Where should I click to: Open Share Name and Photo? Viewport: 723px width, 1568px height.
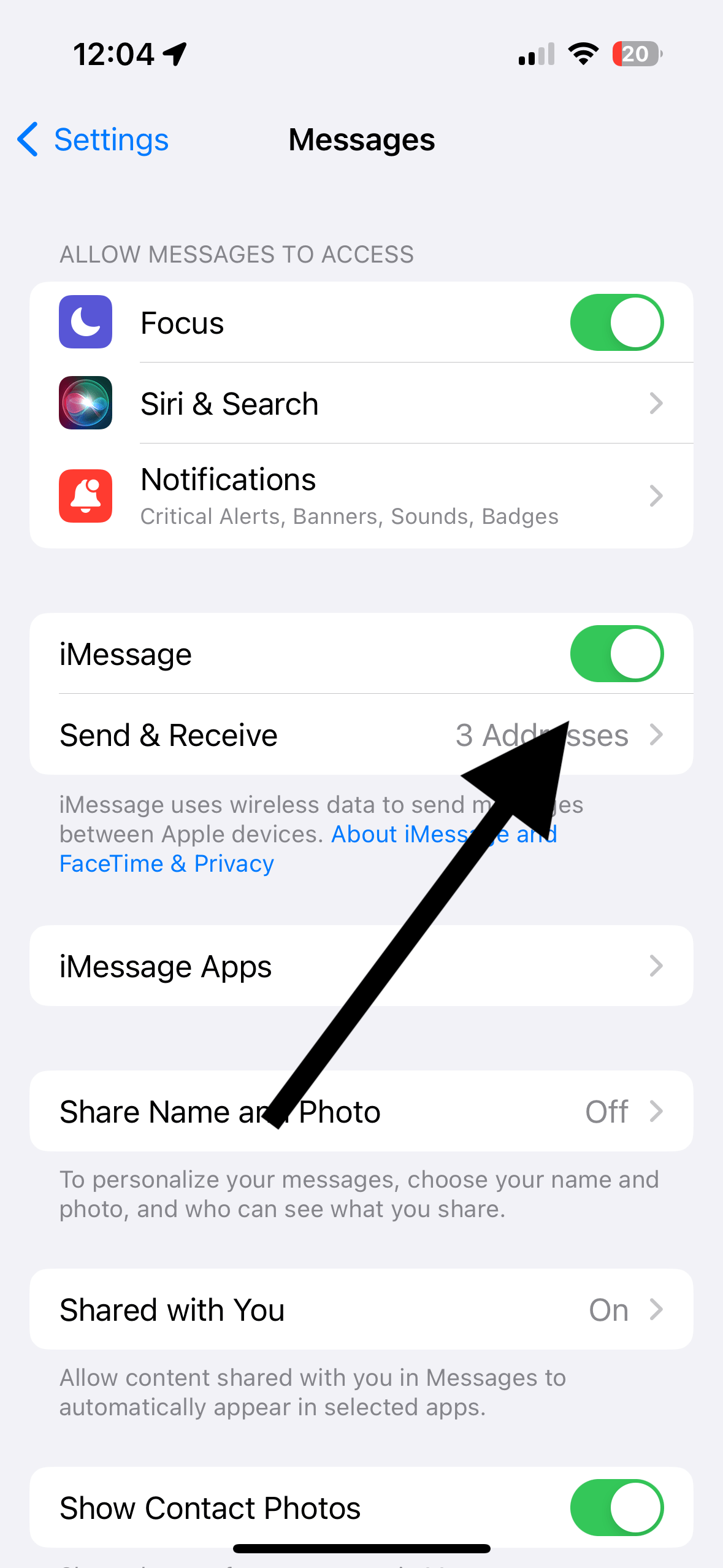pyautogui.click(x=361, y=1111)
